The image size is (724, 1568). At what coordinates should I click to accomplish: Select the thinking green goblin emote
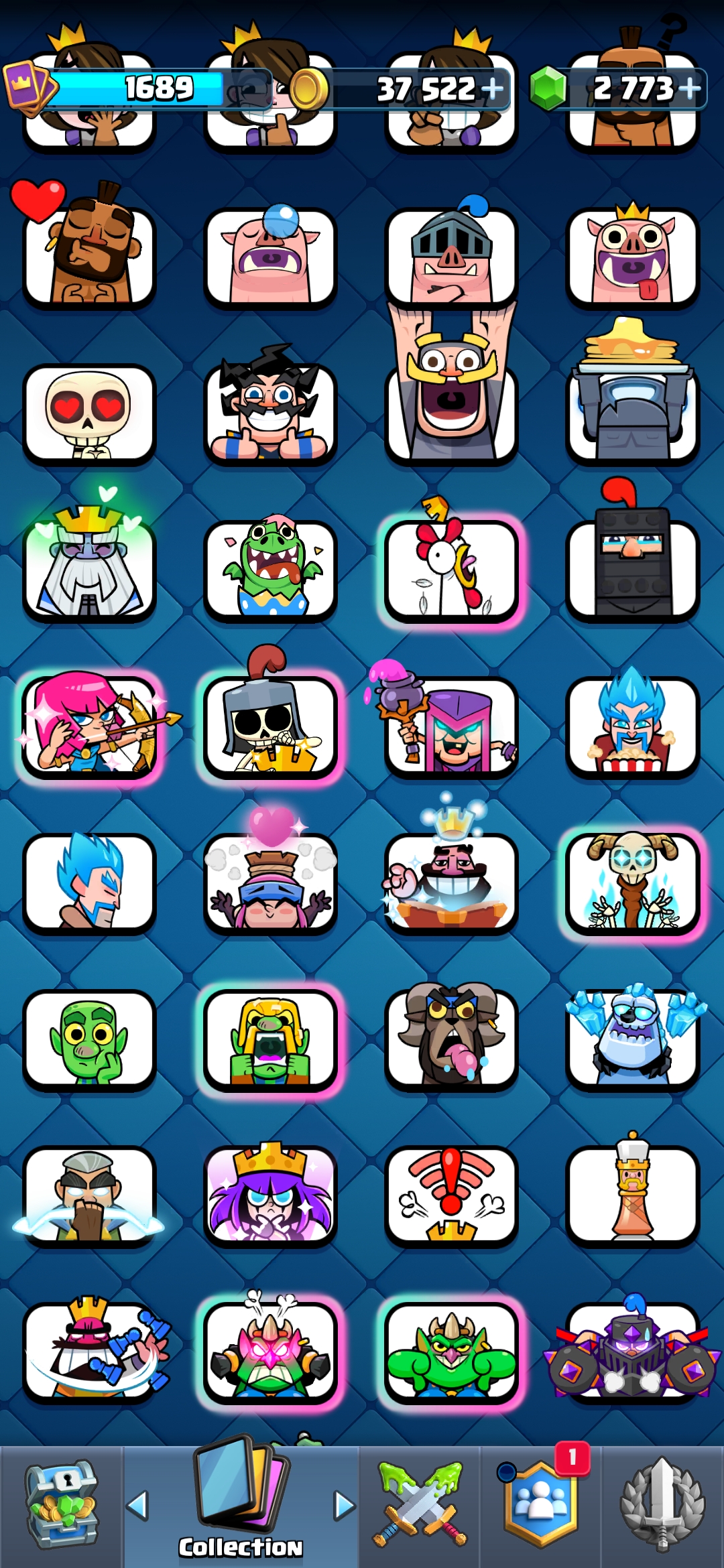[x=90, y=1040]
